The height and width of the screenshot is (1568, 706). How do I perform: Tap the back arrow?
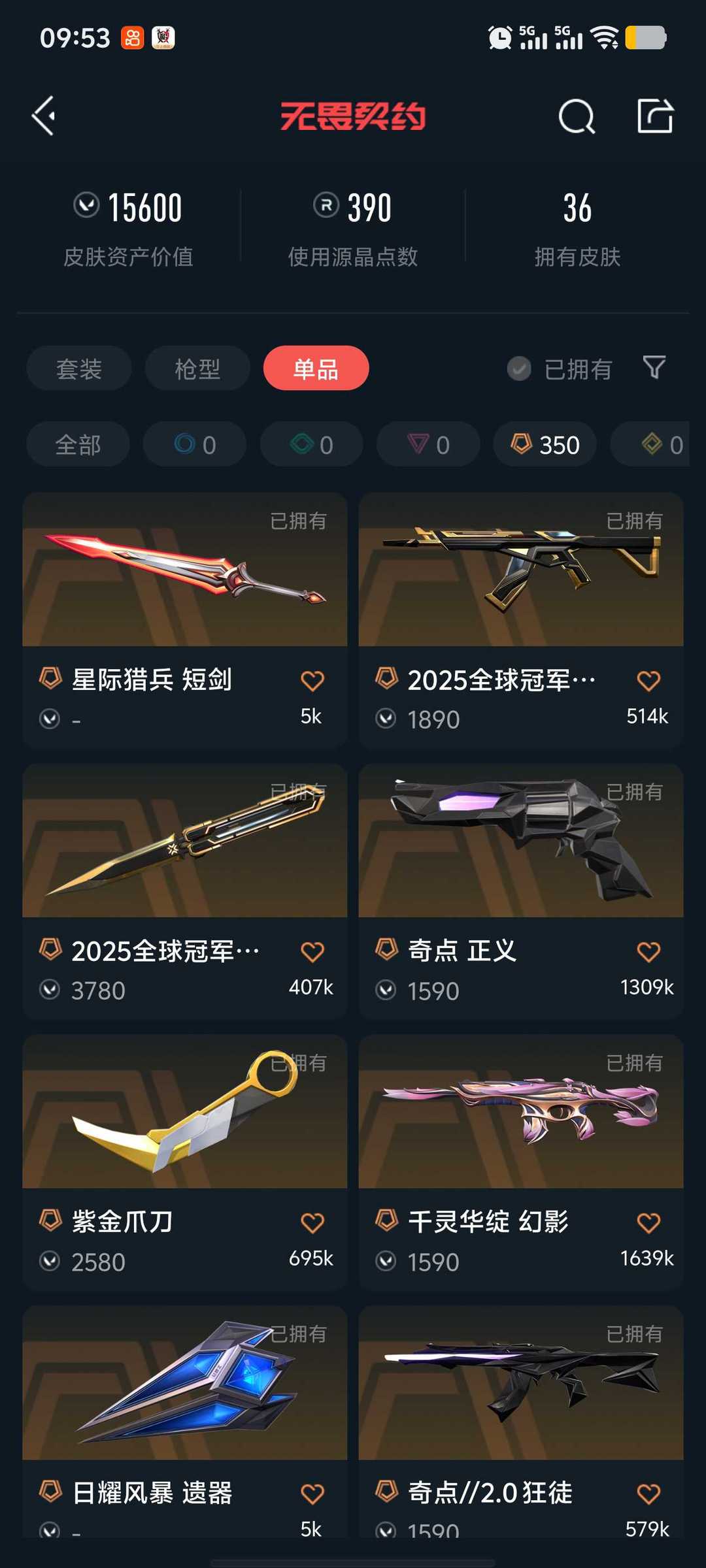click(x=43, y=116)
